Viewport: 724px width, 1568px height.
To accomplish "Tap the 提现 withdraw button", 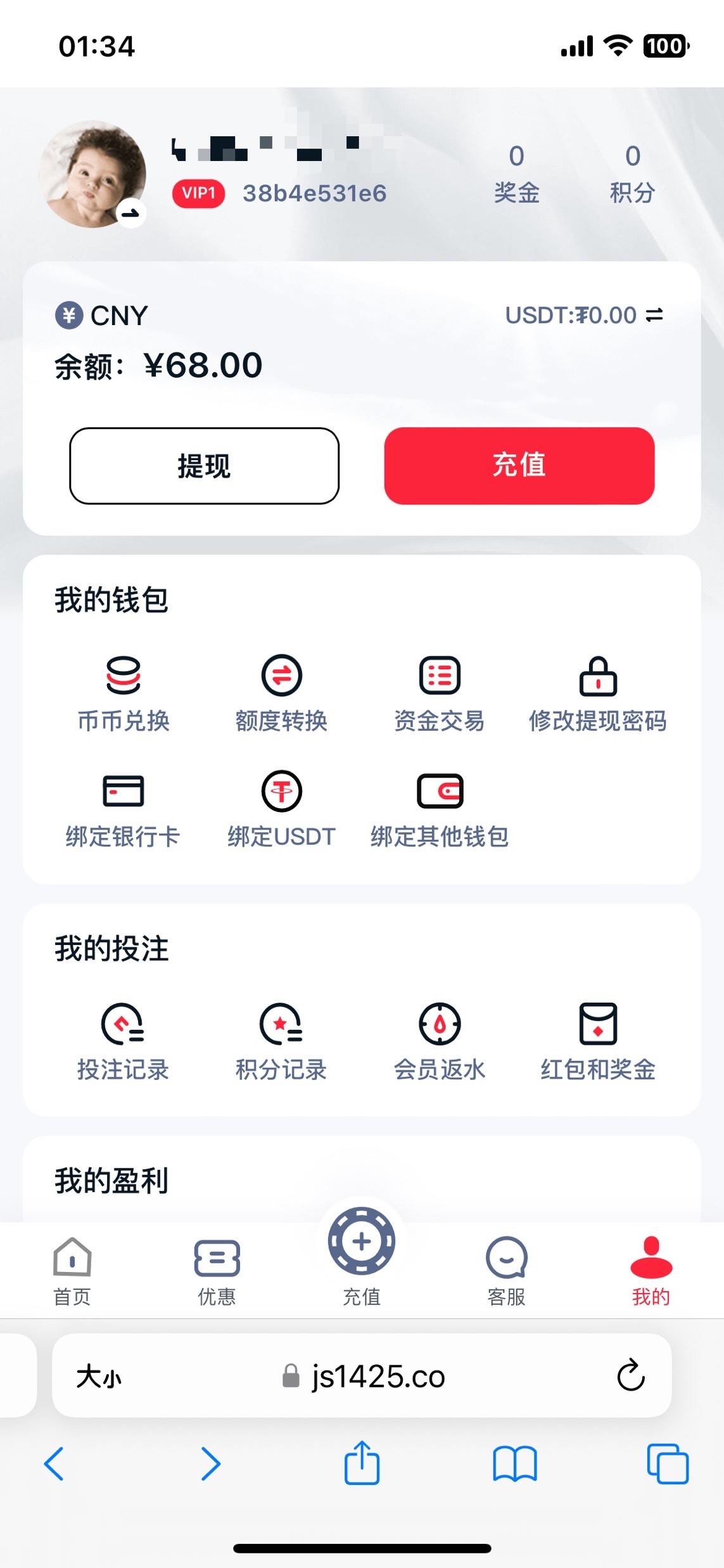I will tap(204, 466).
